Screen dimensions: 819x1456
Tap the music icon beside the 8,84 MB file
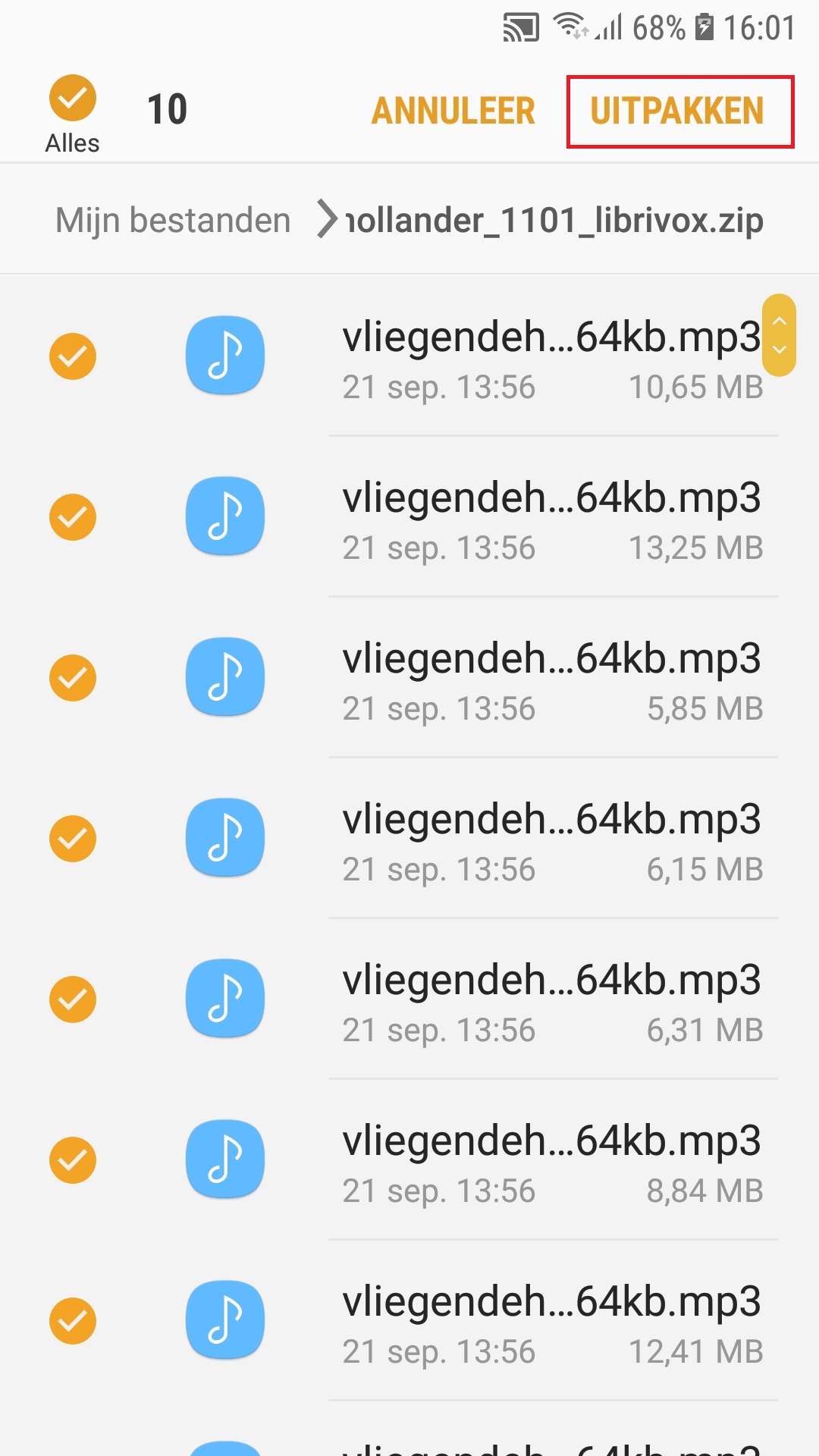coord(224,1160)
